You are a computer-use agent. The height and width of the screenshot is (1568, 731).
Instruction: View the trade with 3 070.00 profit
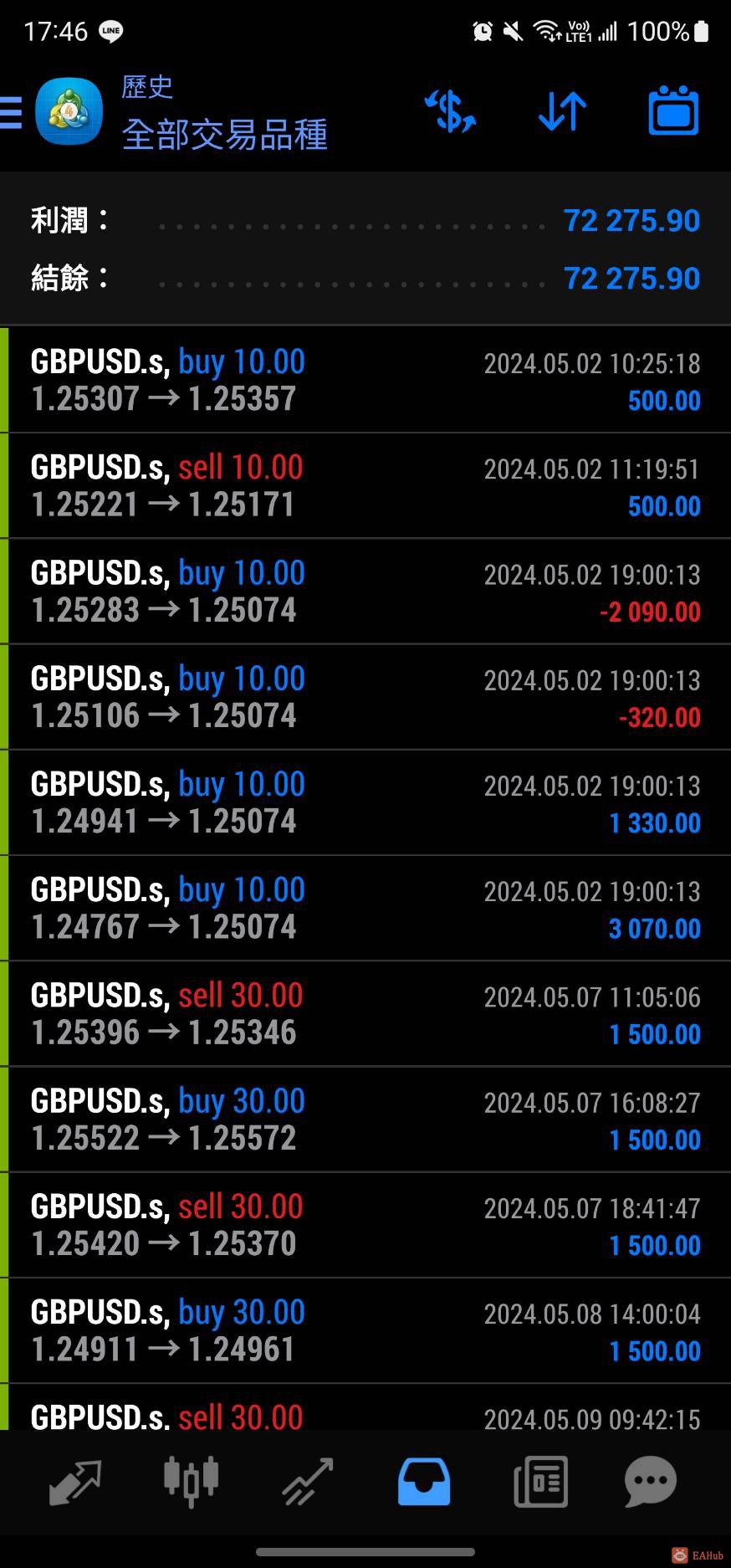click(365, 908)
